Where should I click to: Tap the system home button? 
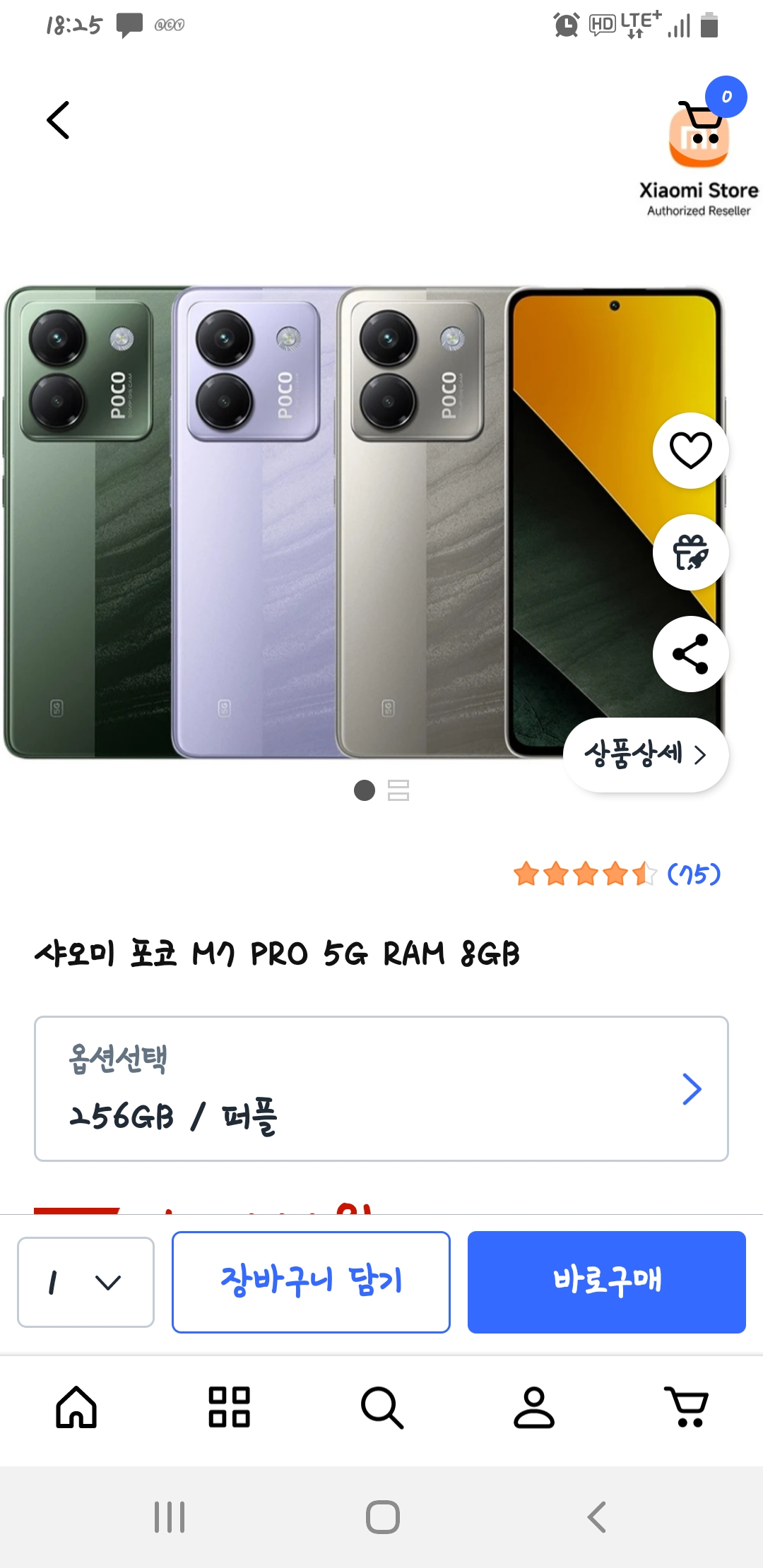coord(383,1517)
